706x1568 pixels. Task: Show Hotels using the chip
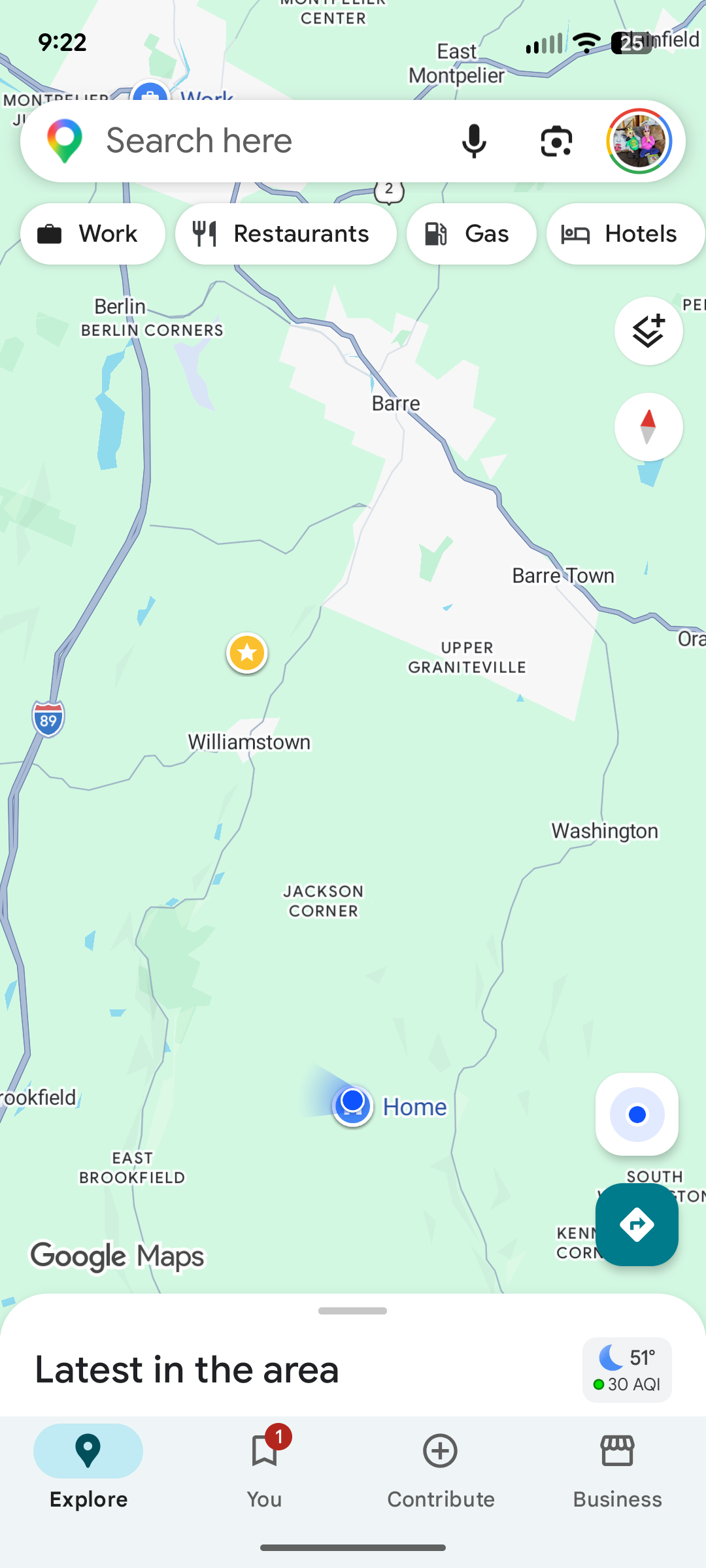point(625,234)
